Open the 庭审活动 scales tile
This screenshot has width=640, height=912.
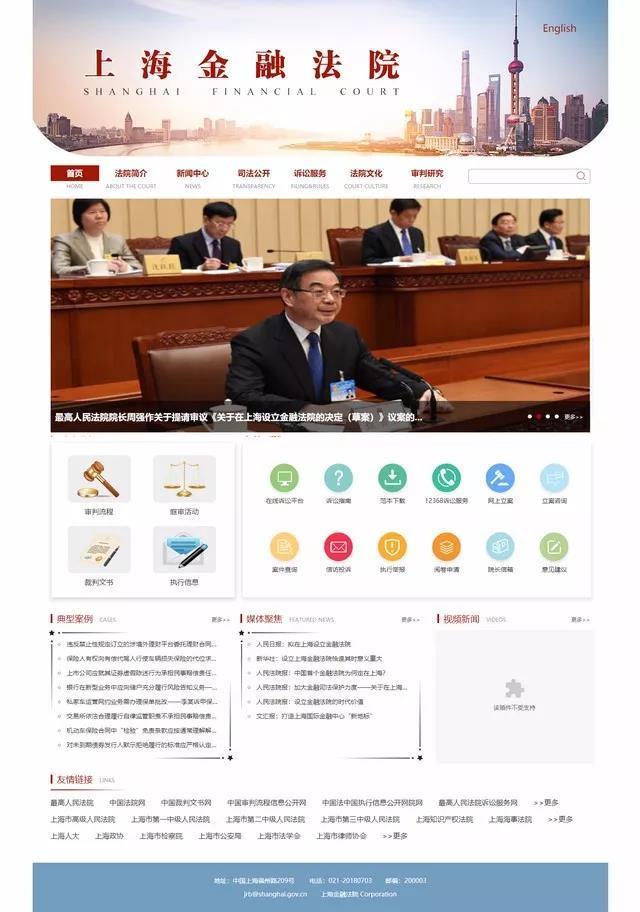point(184,478)
